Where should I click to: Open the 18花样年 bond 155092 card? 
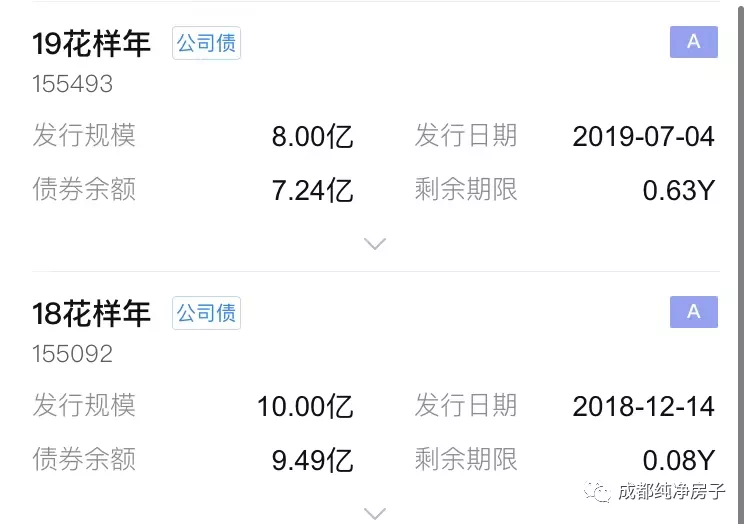click(x=92, y=315)
